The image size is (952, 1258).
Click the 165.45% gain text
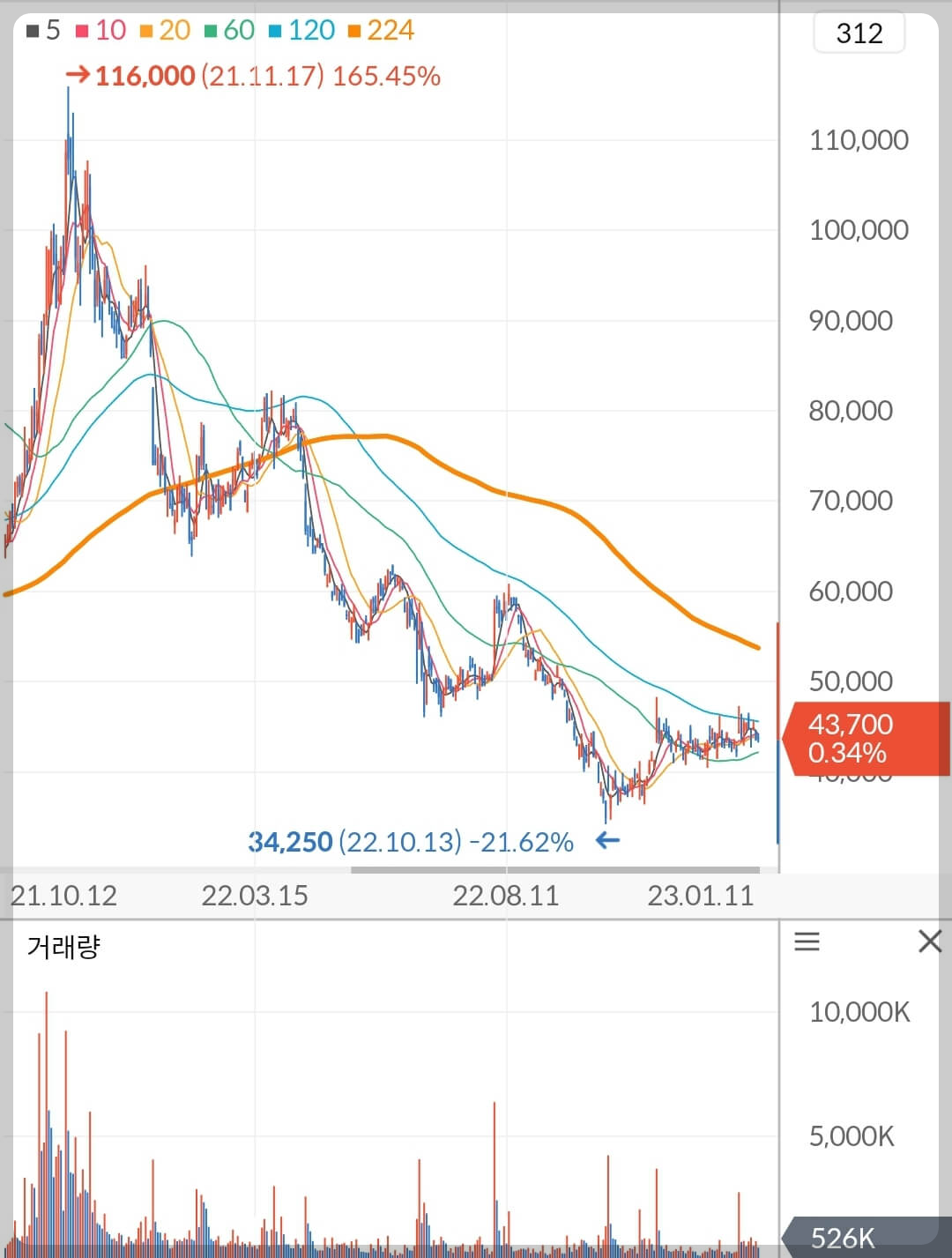[386, 77]
